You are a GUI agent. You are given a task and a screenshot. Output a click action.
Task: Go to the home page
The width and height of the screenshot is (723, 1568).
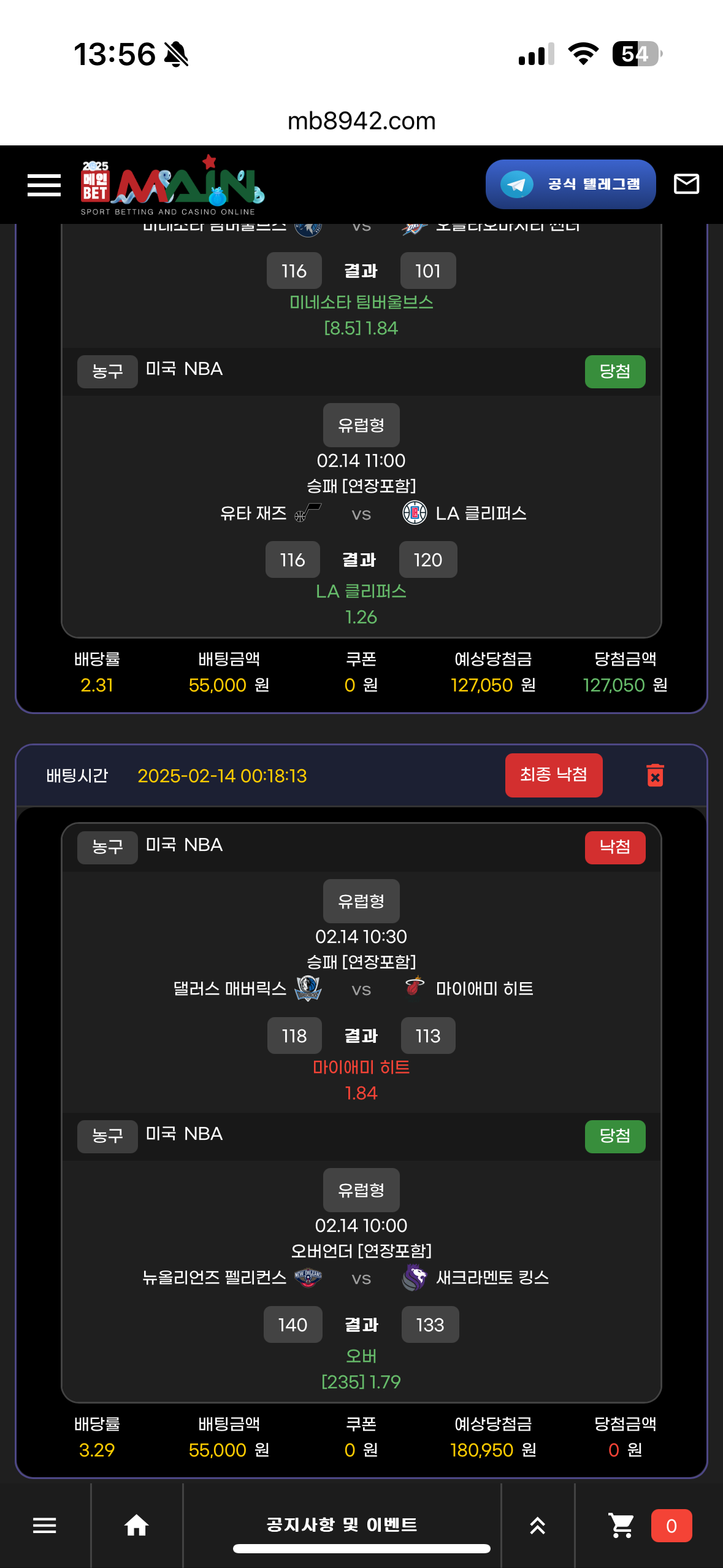(x=137, y=1525)
